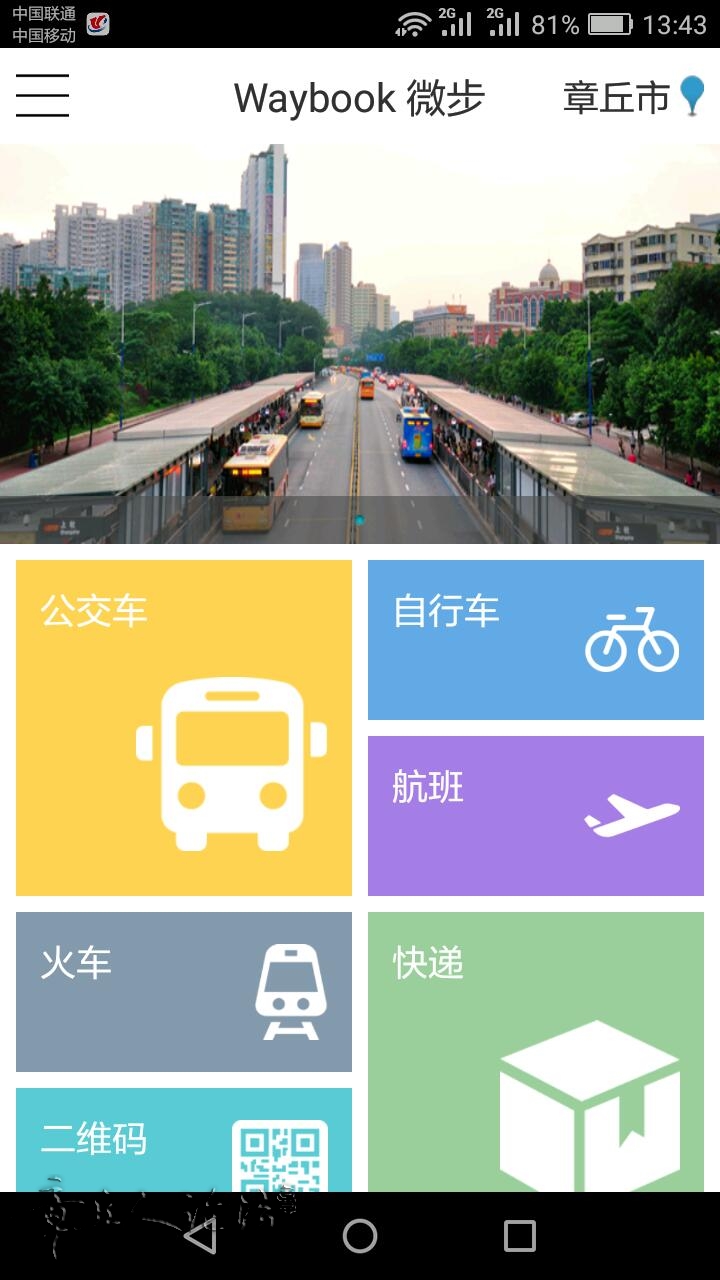
Task: Go to the system home screen
Action: tap(360, 1236)
